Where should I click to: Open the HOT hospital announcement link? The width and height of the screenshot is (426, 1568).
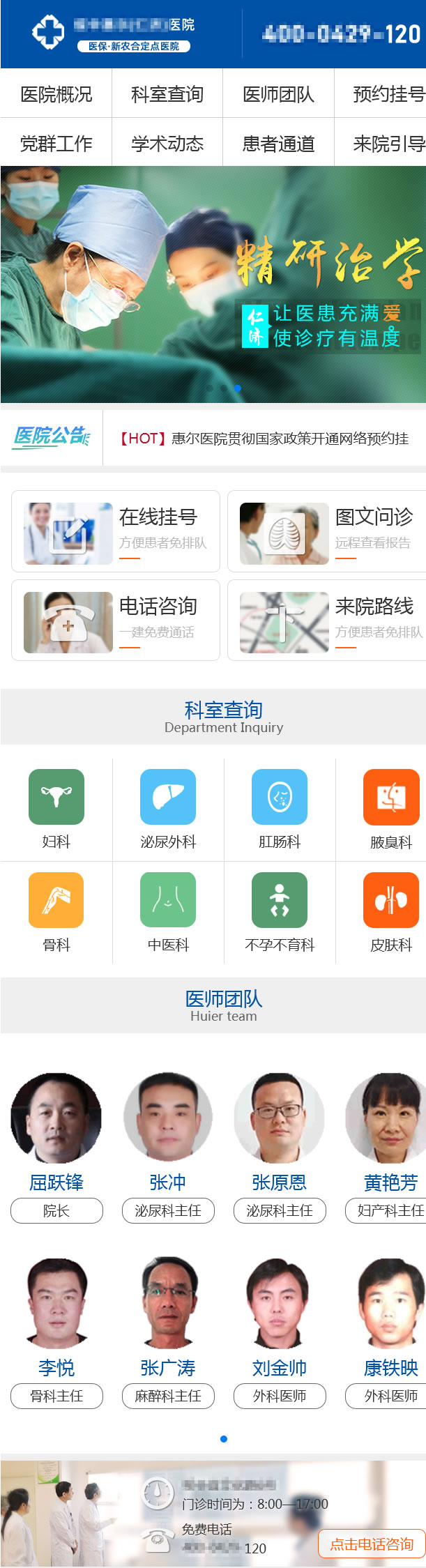(264, 439)
